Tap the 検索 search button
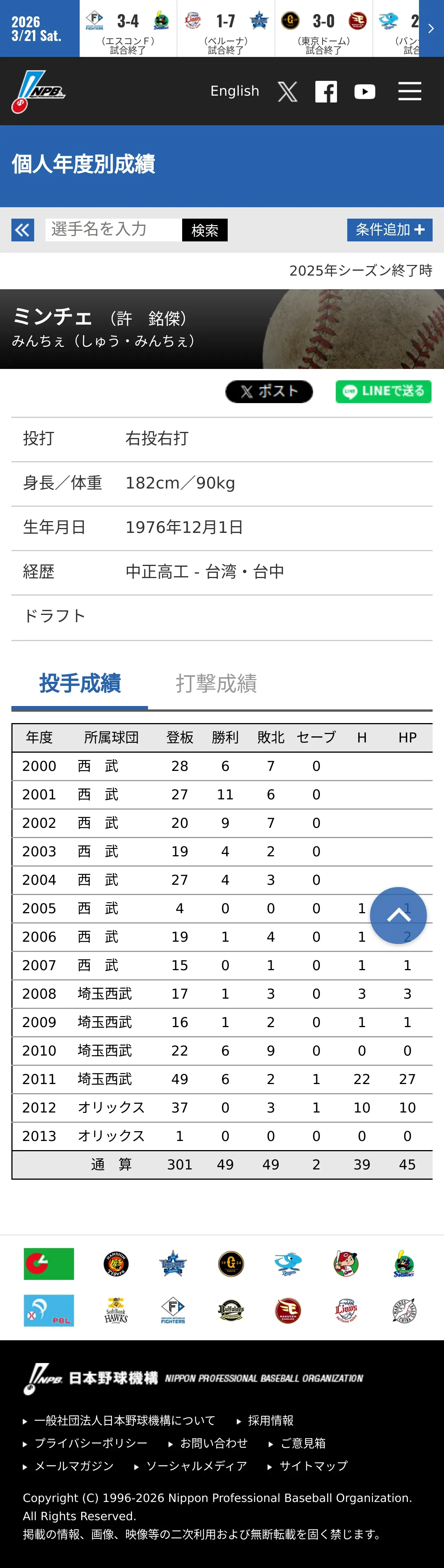This screenshot has width=444, height=1568. 205,230
